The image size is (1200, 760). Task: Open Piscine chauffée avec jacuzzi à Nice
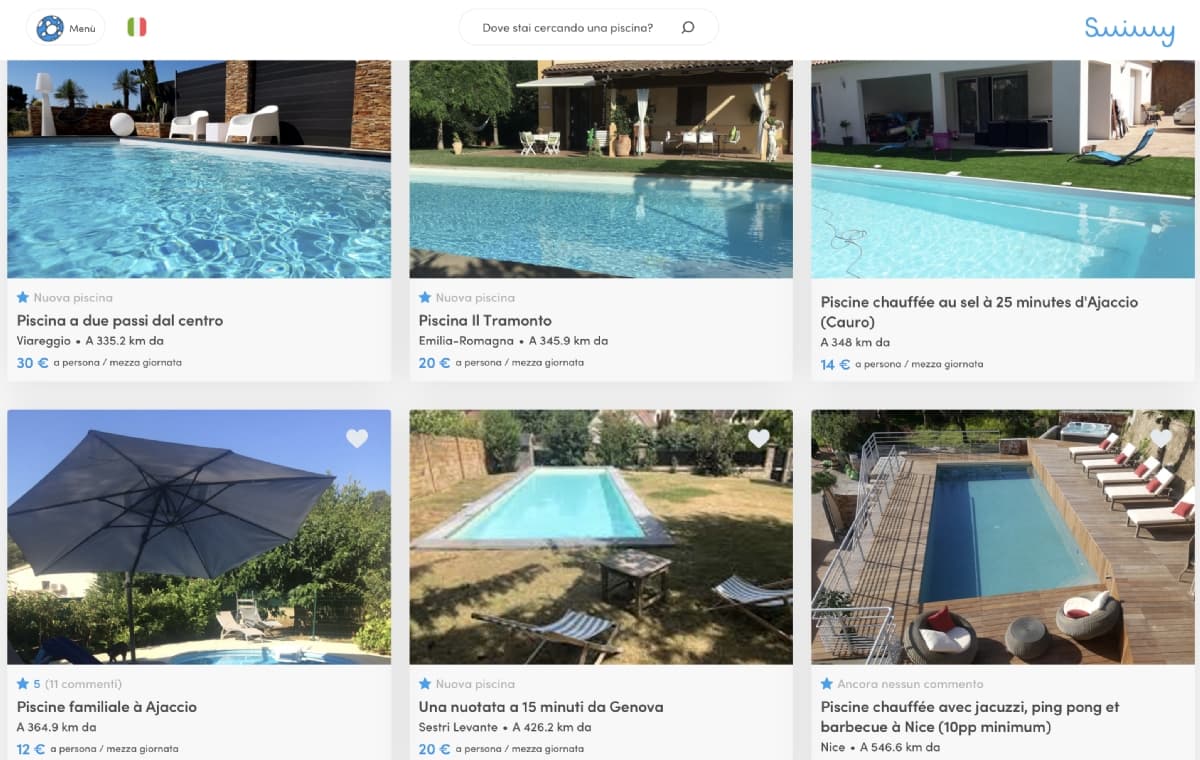click(x=969, y=716)
